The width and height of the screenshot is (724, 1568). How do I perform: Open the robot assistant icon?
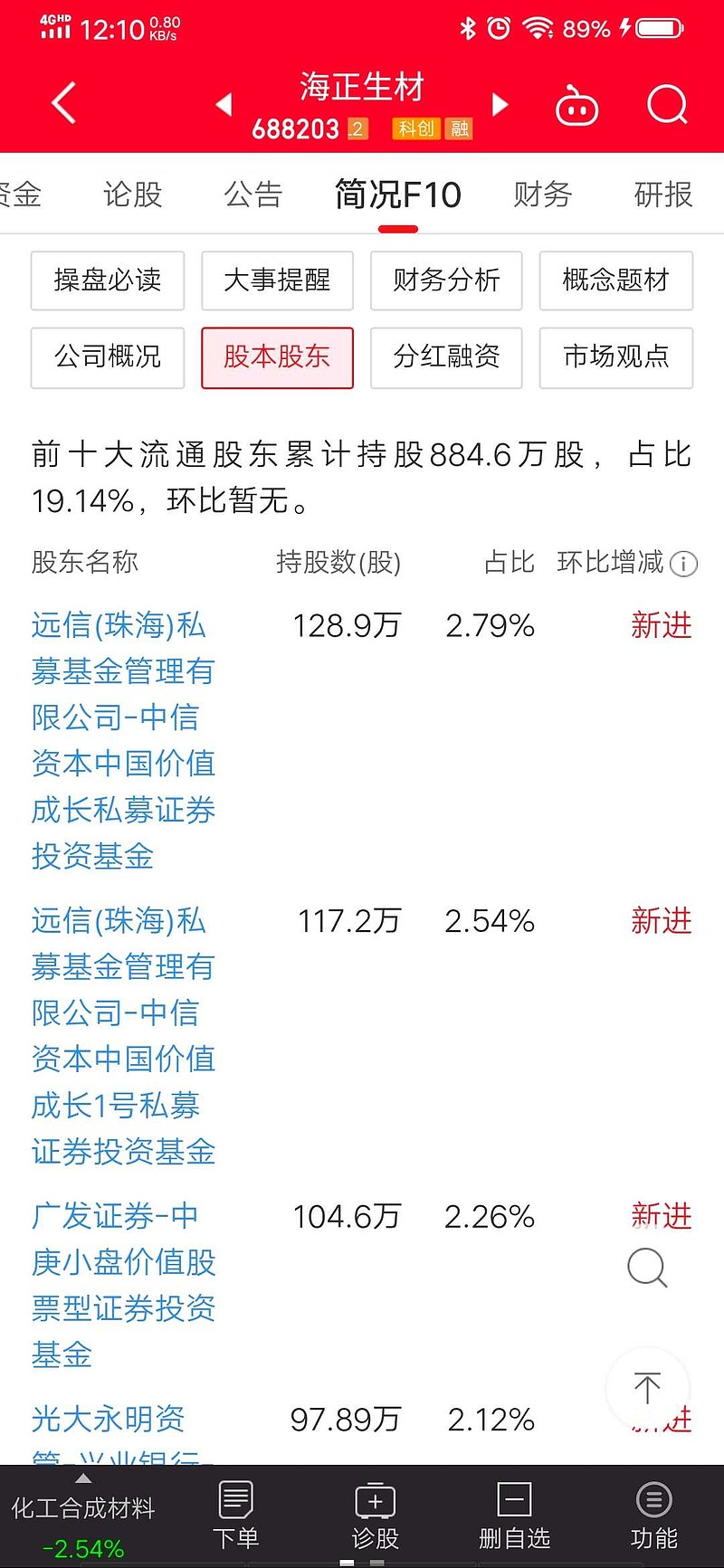pos(576,106)
